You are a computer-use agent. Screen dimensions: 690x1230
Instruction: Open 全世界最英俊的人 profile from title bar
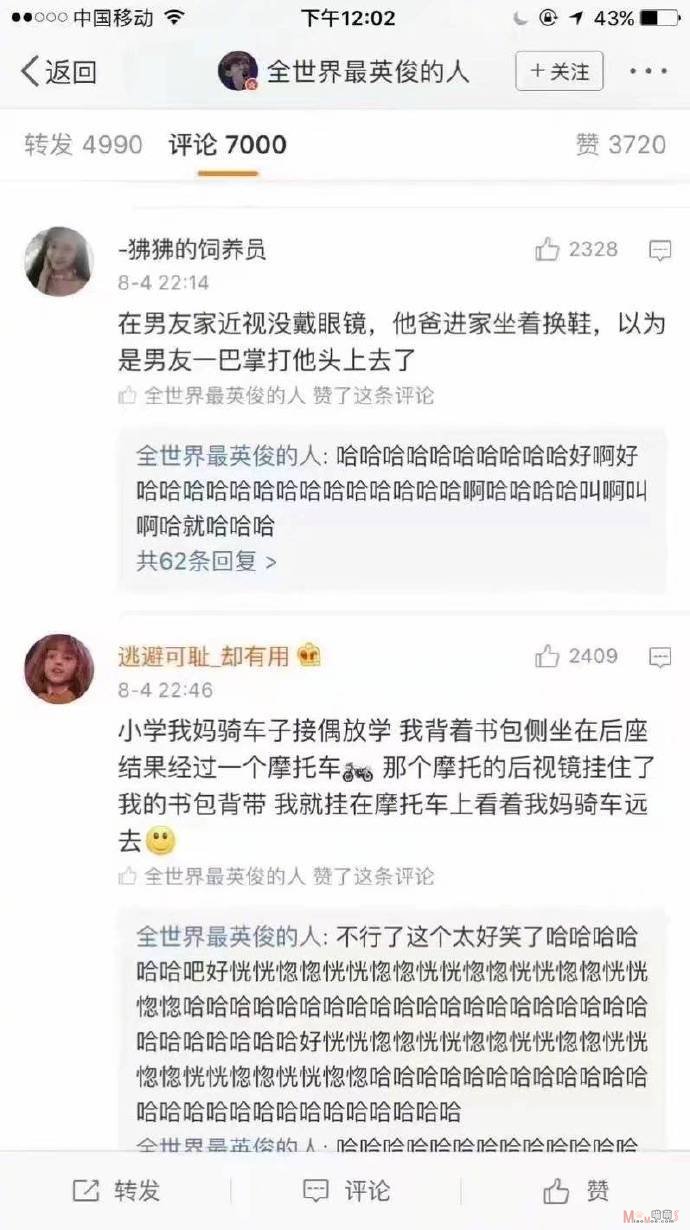(344, 72)
